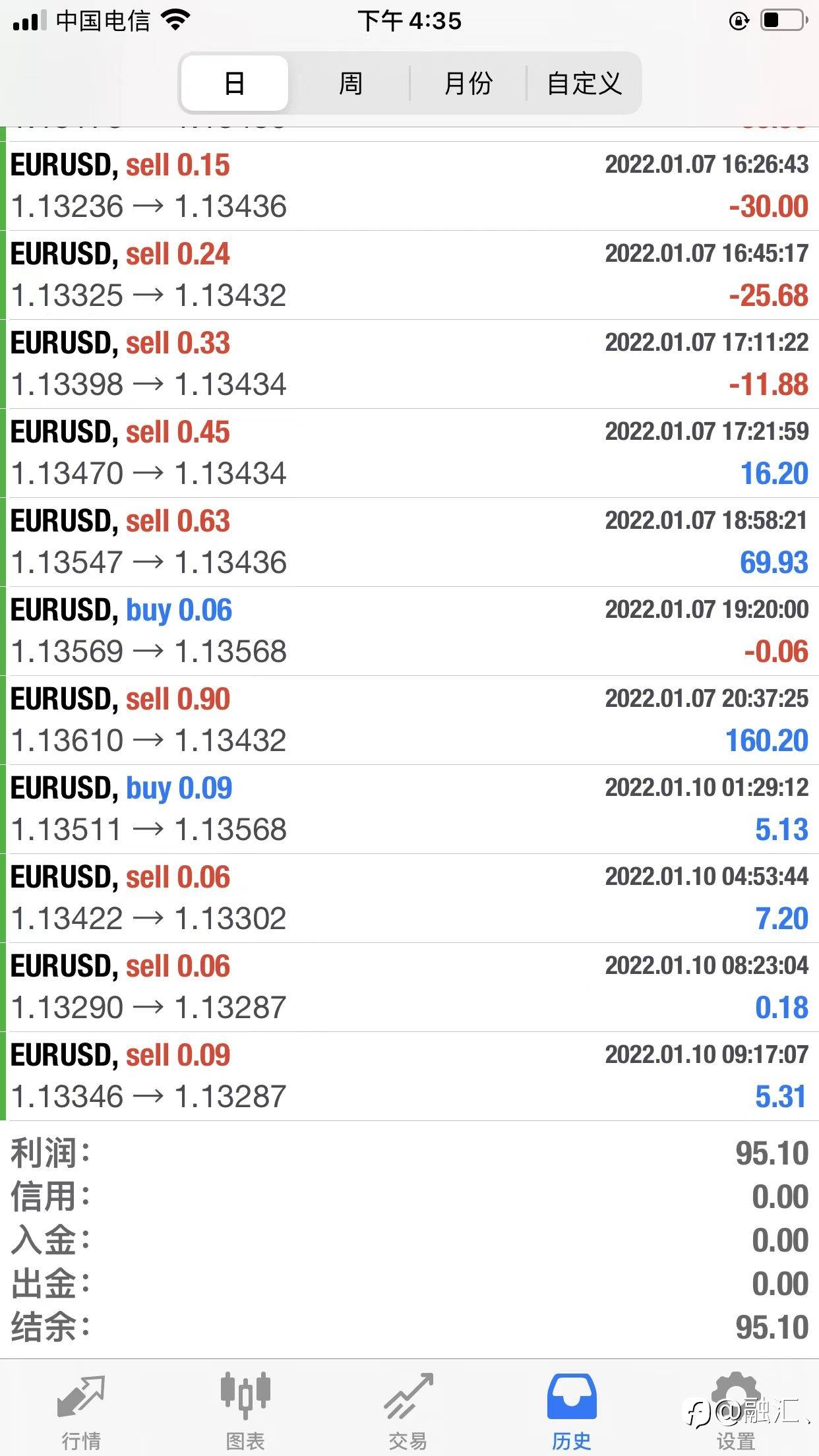
Task: Expand the sell 0.63 trade with 69.93
Action: pos(409,542)
